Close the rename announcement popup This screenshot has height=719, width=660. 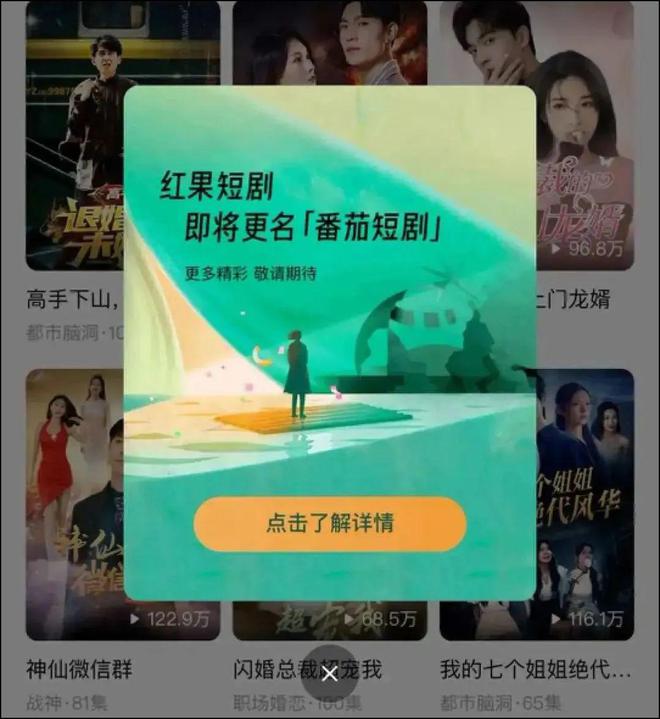point(330,674)
